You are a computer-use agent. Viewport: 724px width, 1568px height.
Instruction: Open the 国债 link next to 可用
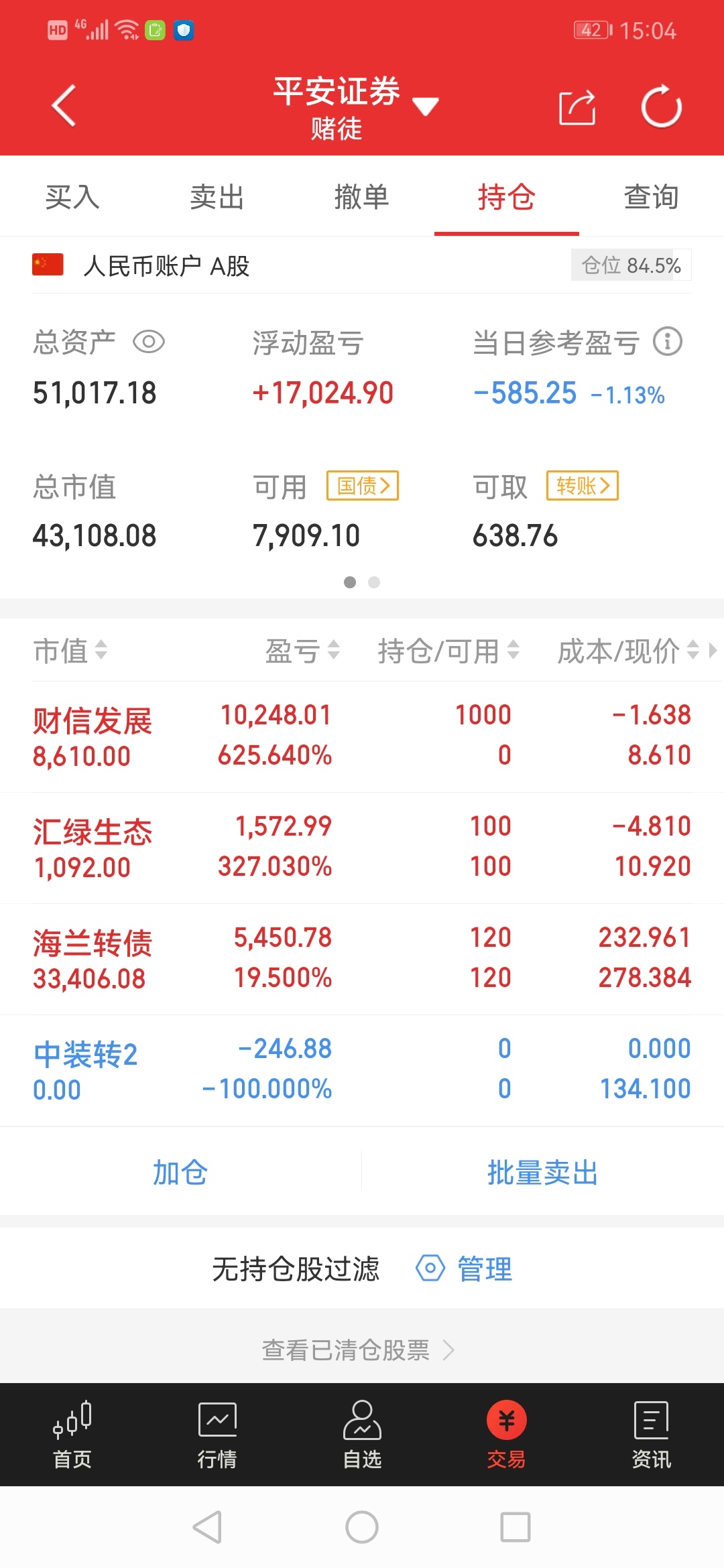click(363, 485)
